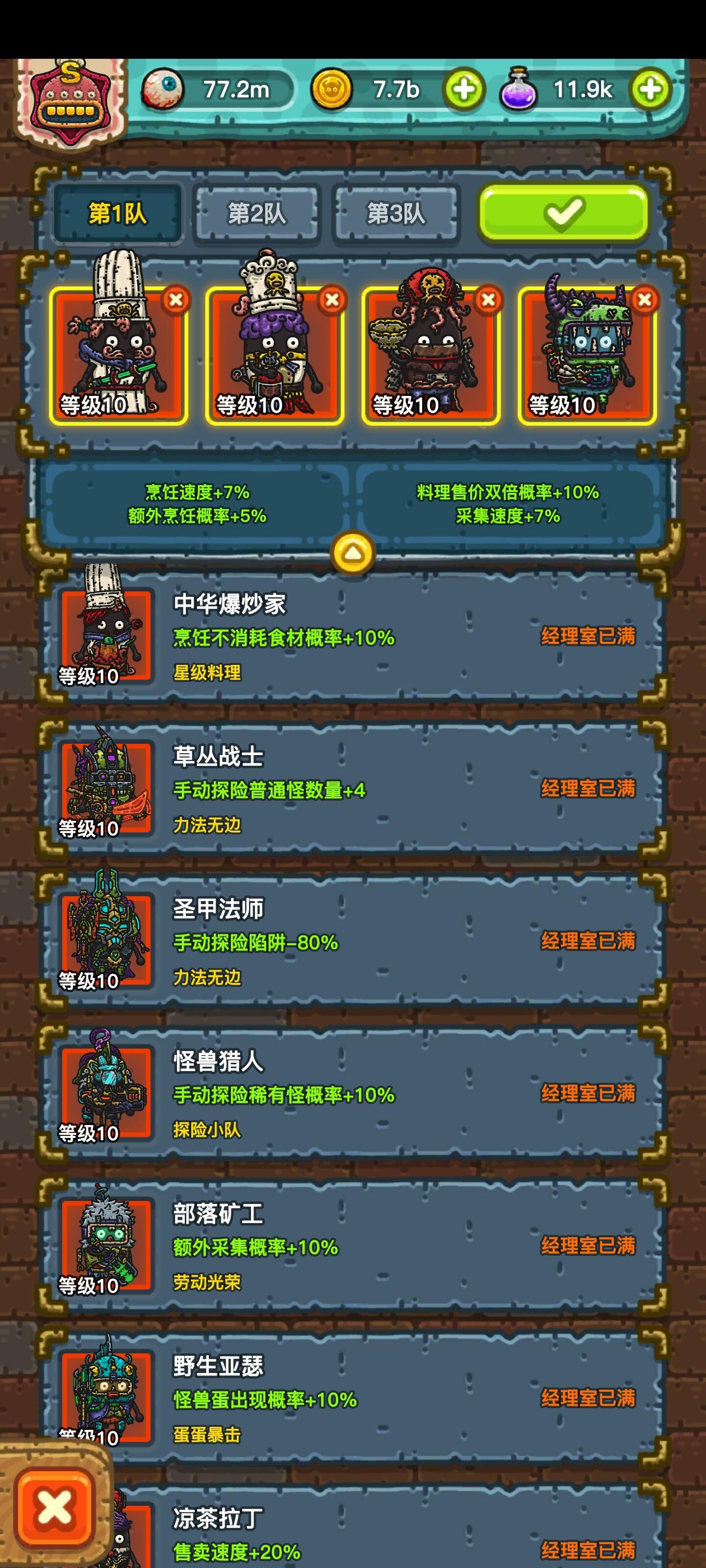
Task: Switch to the 第3队 tab
Action: 396,214
